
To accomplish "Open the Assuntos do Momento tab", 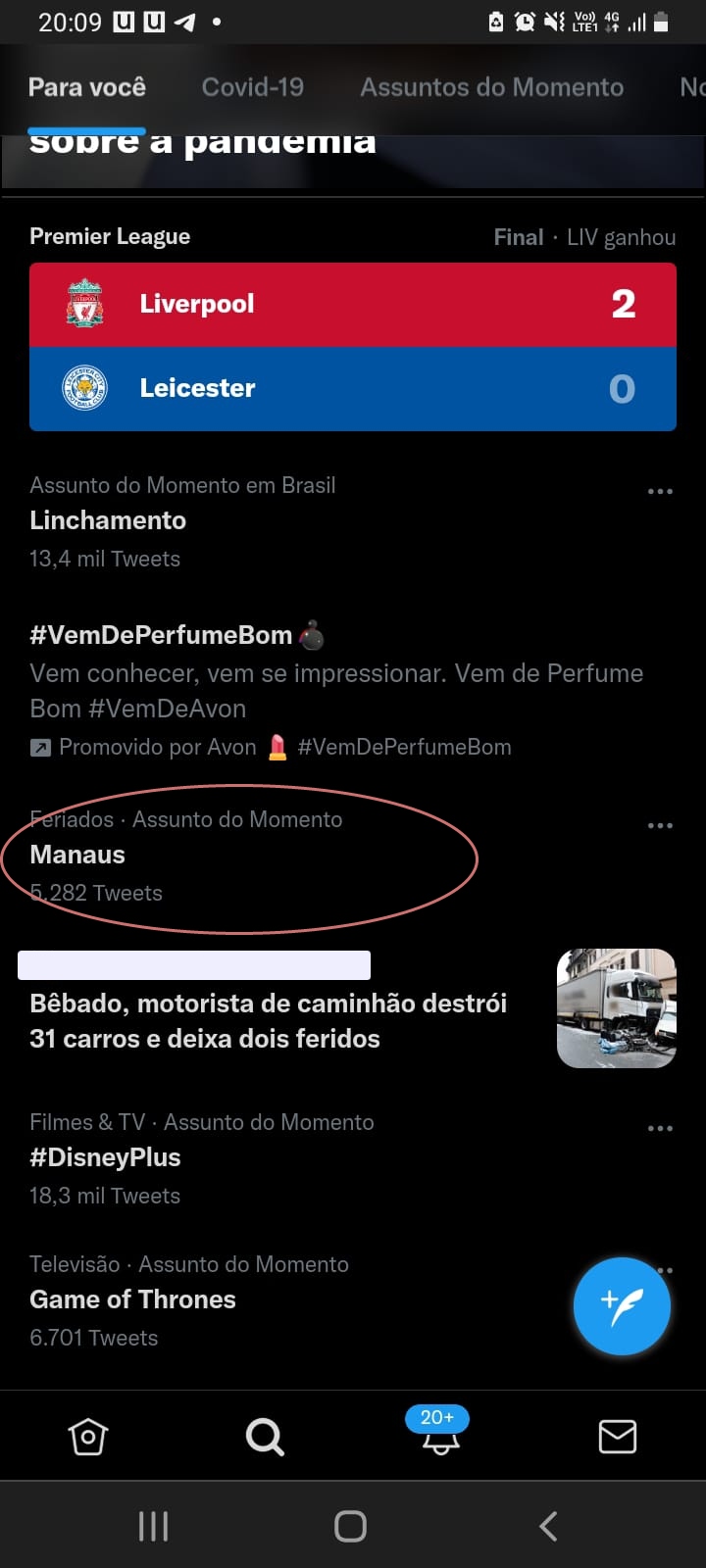I will [x=491, y=87].
